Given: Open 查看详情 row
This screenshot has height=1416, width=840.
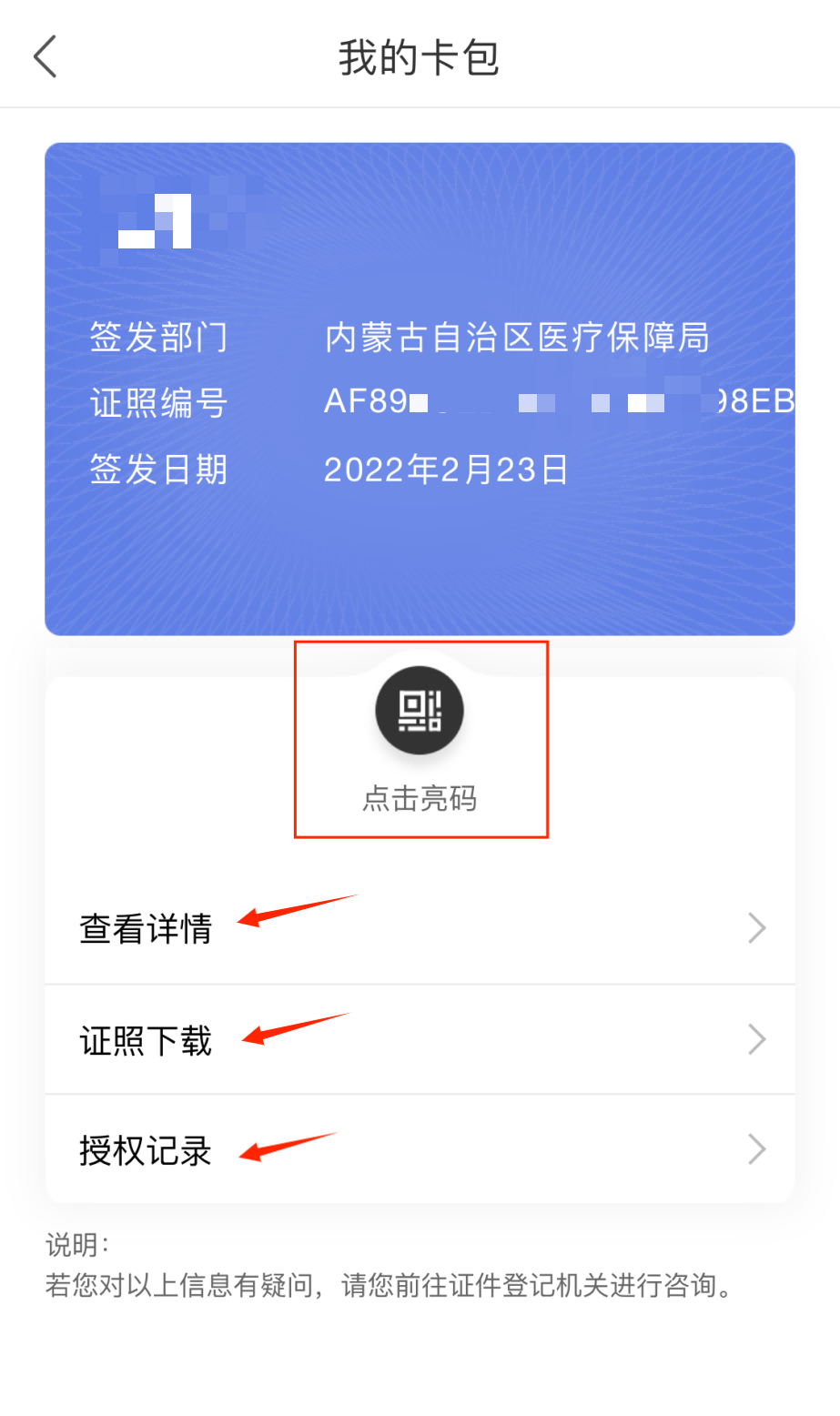Looking at the screenshot, I should [420, 929].
